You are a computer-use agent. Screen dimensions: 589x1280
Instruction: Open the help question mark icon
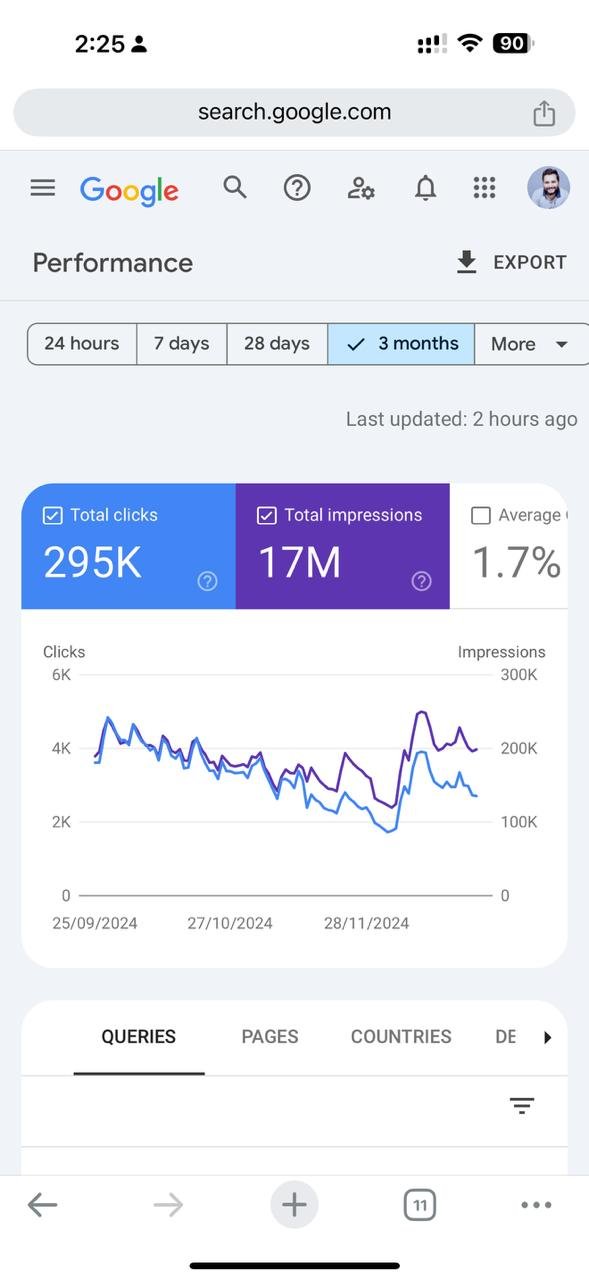[x=297, y=188]
